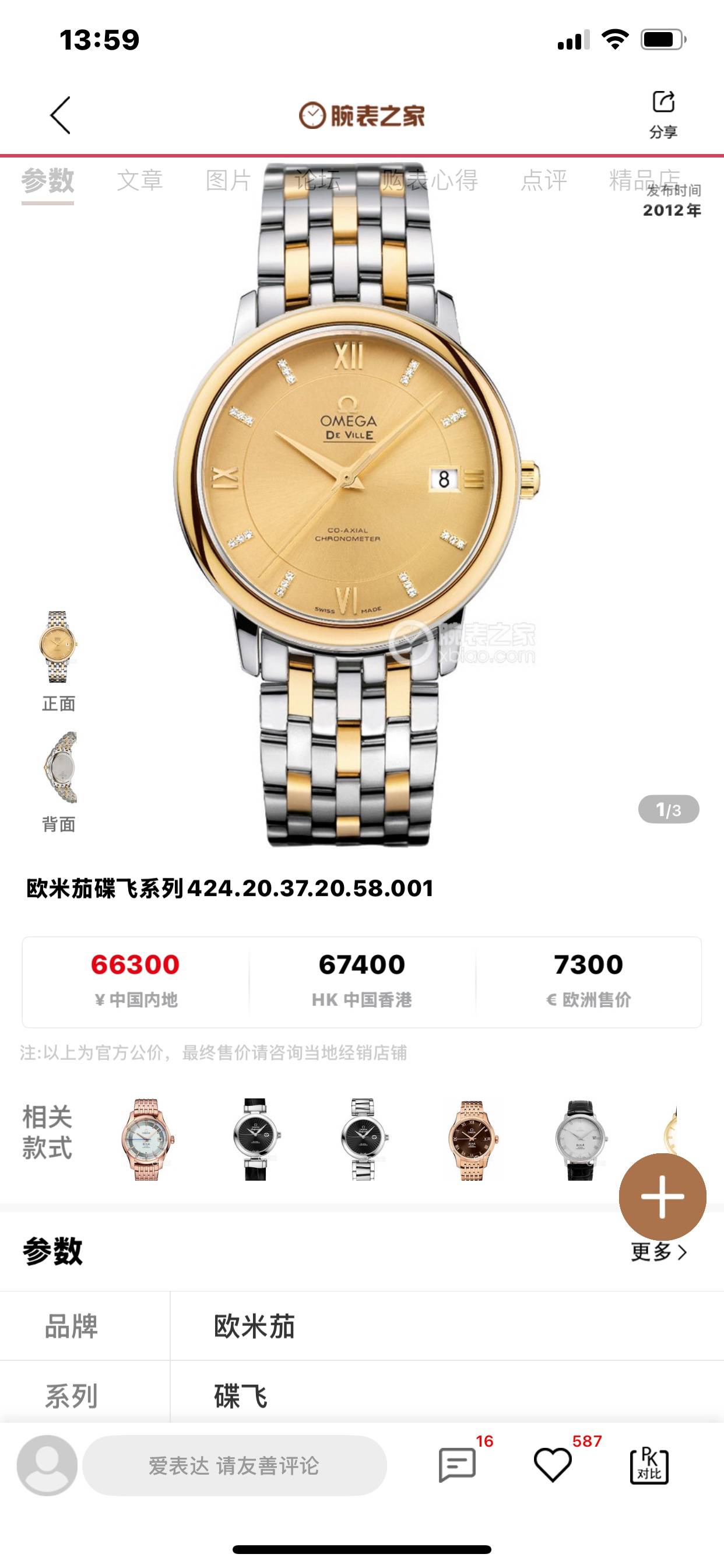Open the 购表心得 tab

click(430, 181)
